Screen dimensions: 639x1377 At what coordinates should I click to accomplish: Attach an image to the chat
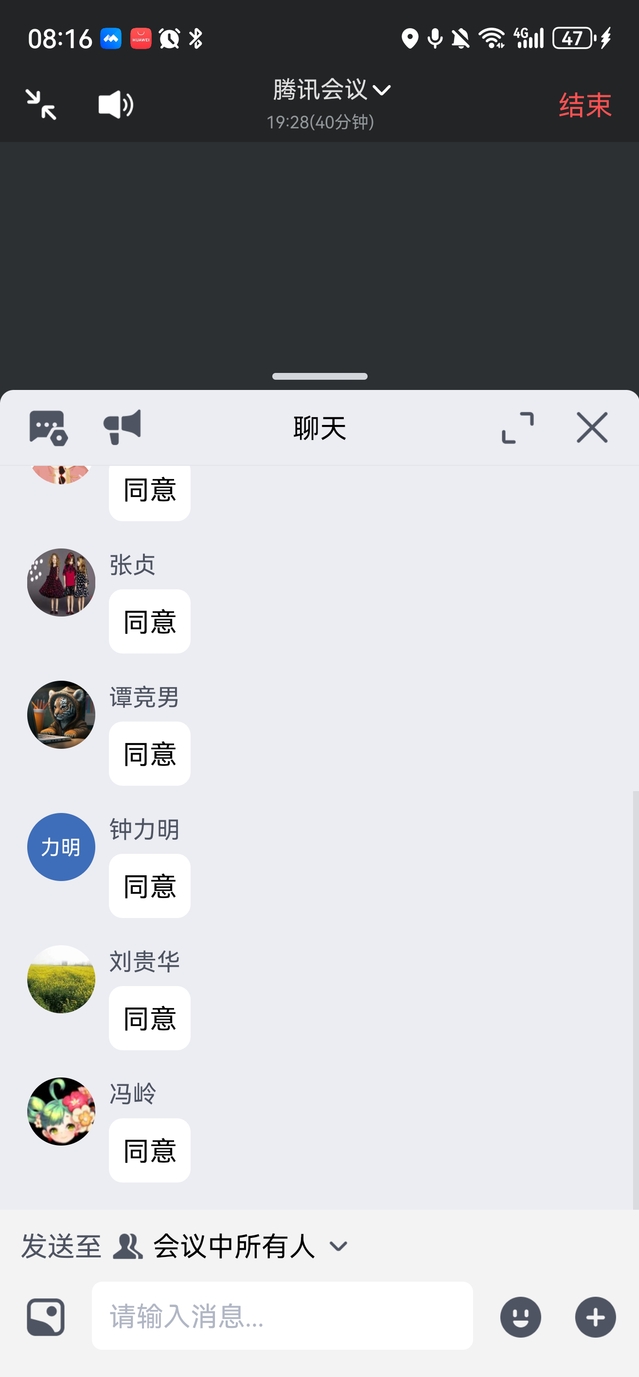(x=46, y=1317)
